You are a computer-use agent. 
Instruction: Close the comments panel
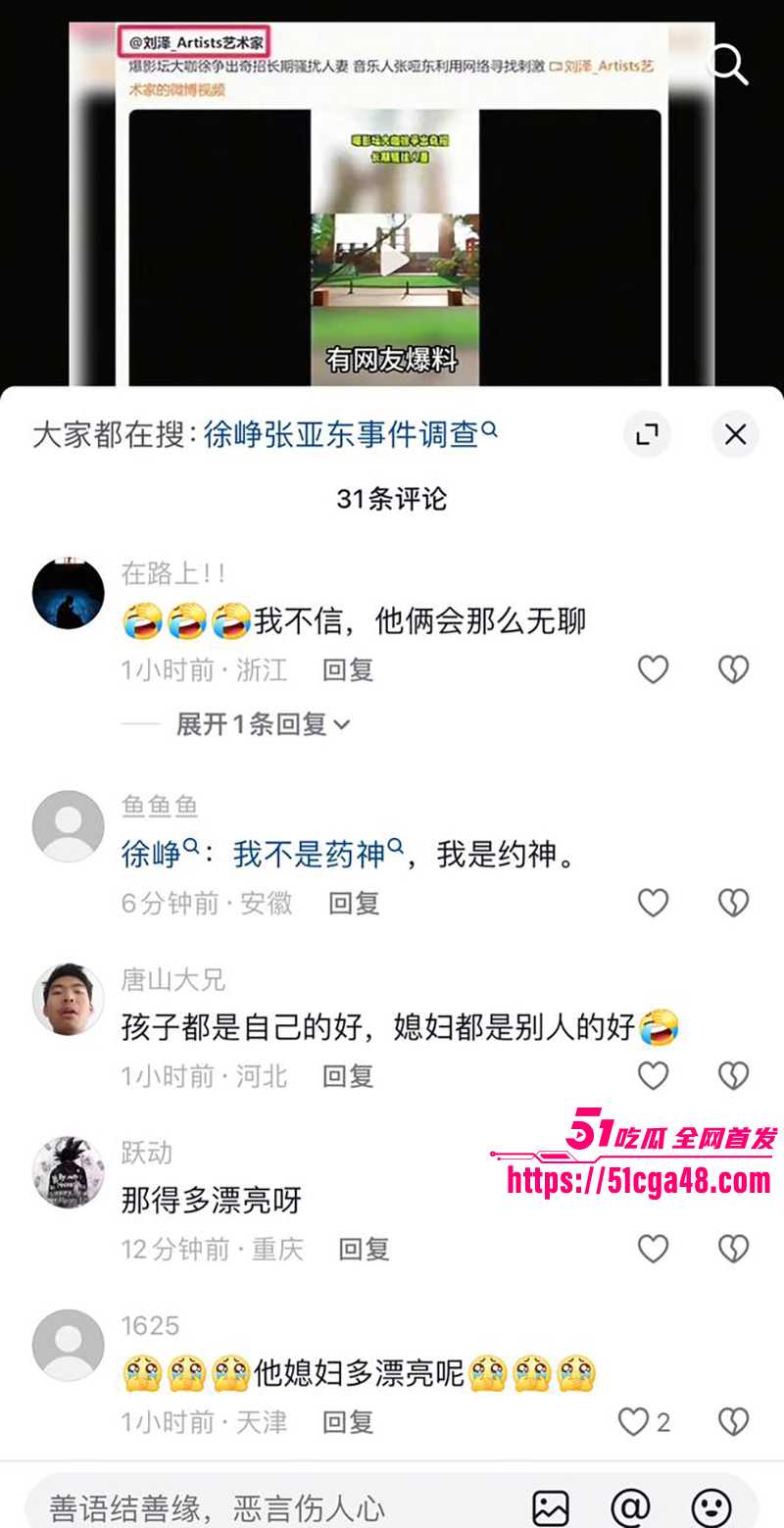pos(735,434)
